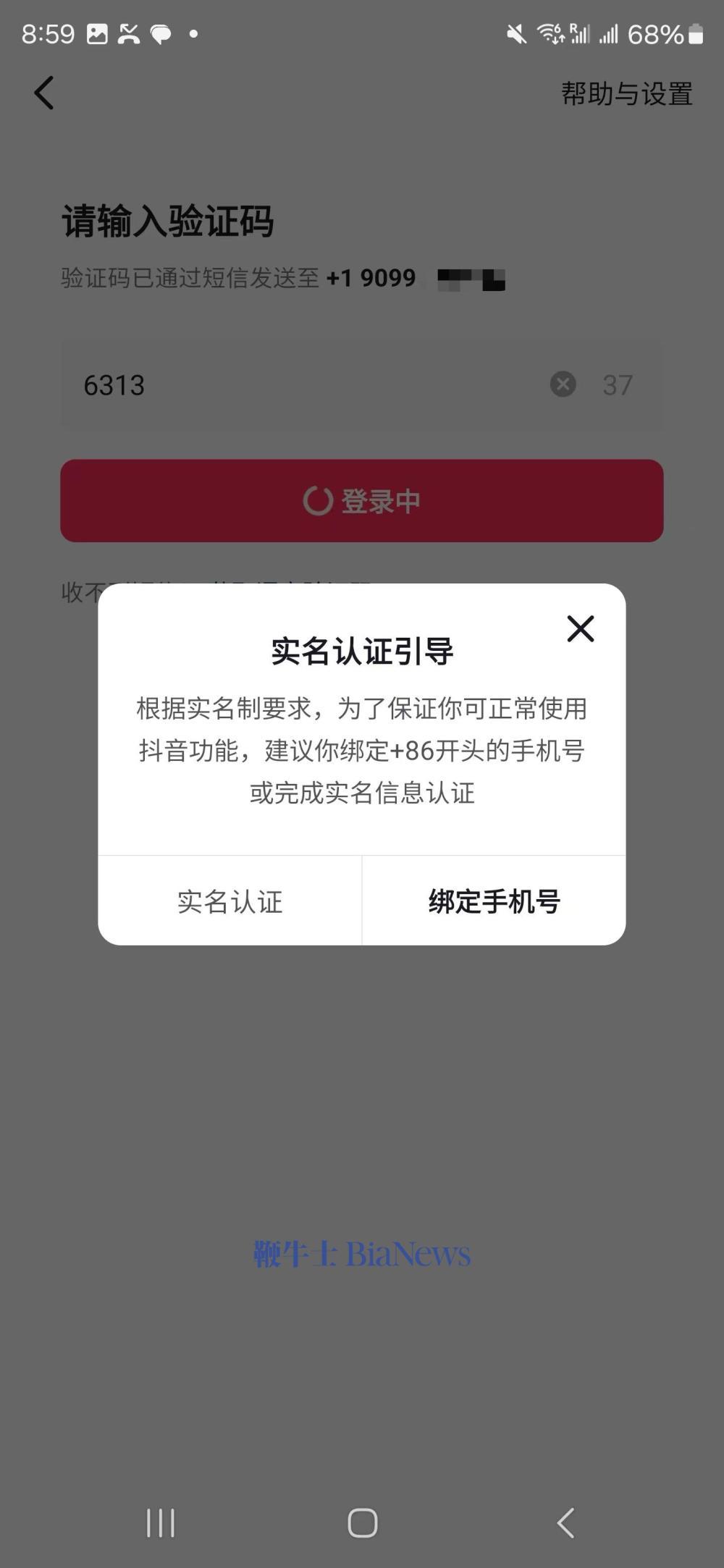This screenshot has height=1568, width=724.
Task: Tap the 登录中 login button
Action: coord(361,501)
